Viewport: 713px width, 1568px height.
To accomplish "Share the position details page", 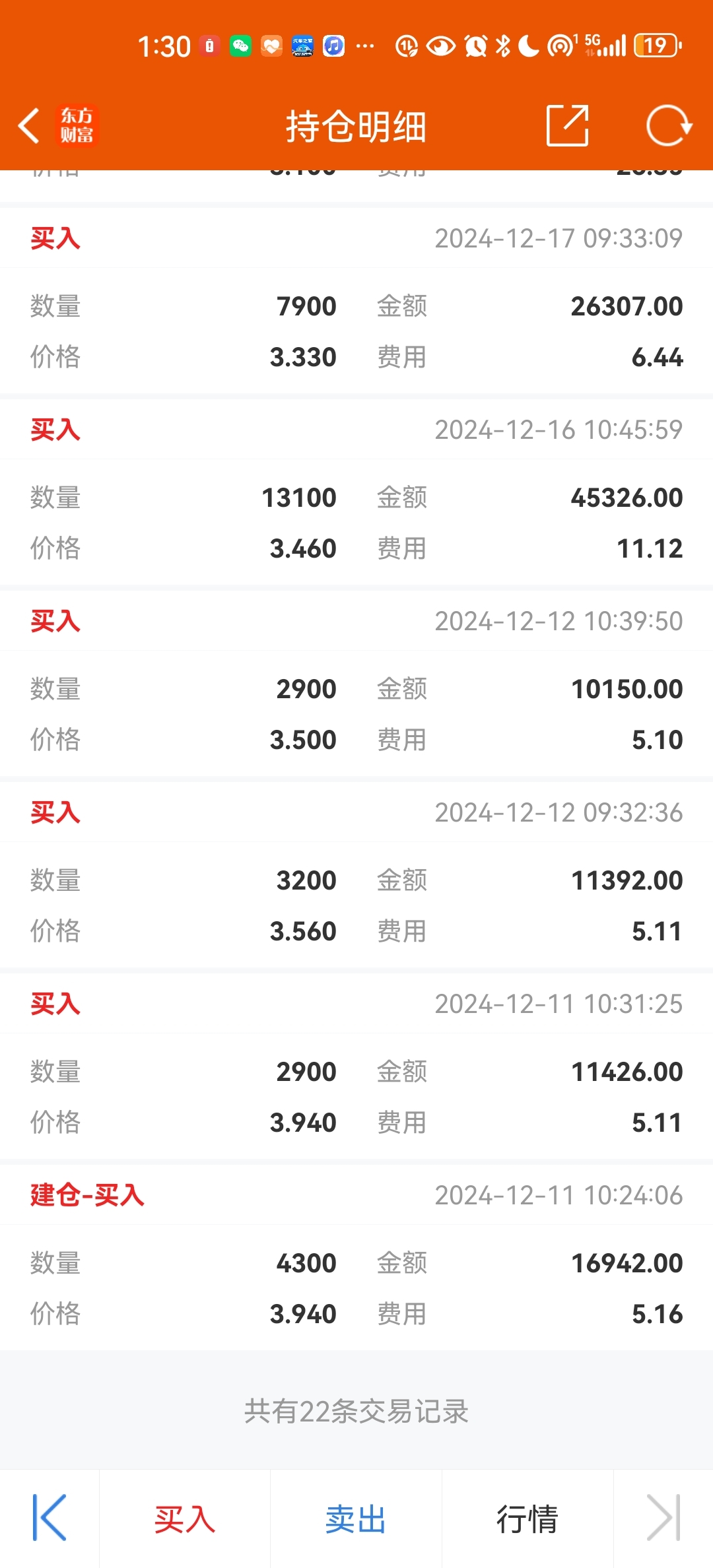I will (568, 125).
